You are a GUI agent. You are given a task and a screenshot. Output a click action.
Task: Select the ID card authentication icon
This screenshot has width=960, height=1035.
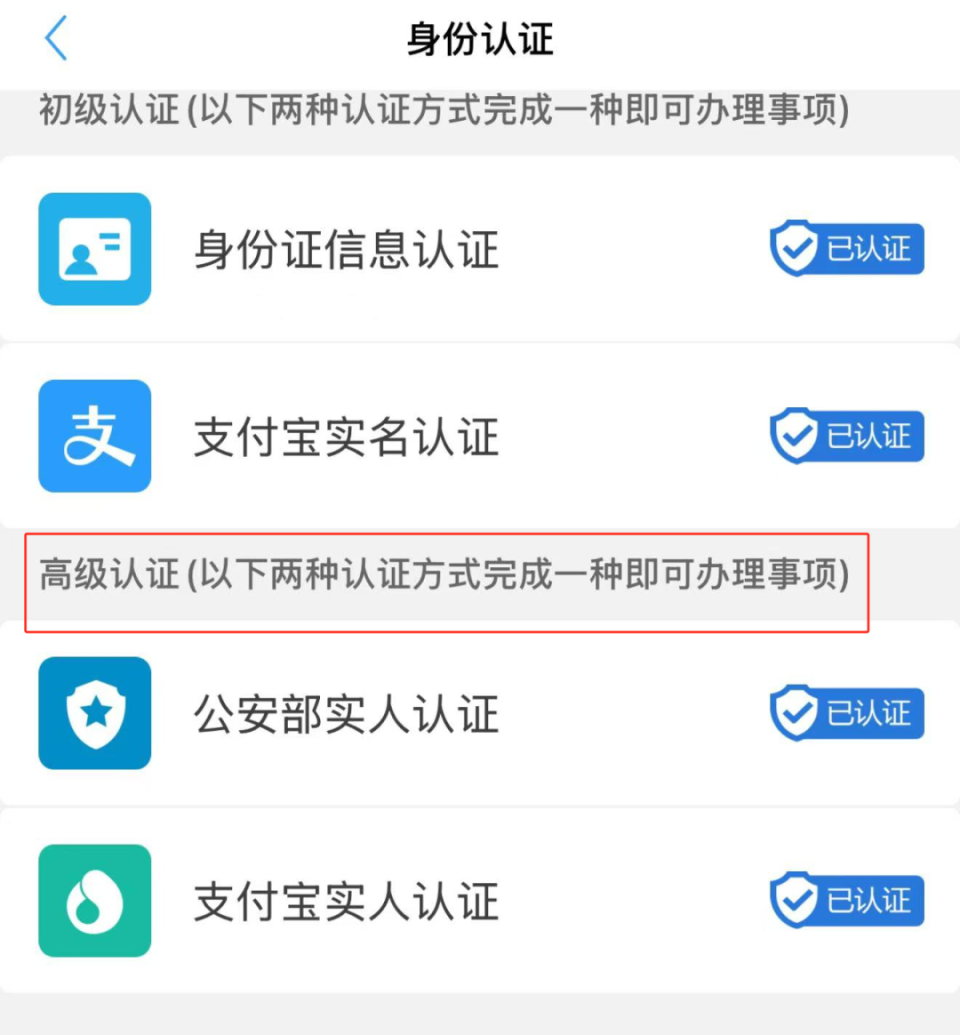click(94, 249)
